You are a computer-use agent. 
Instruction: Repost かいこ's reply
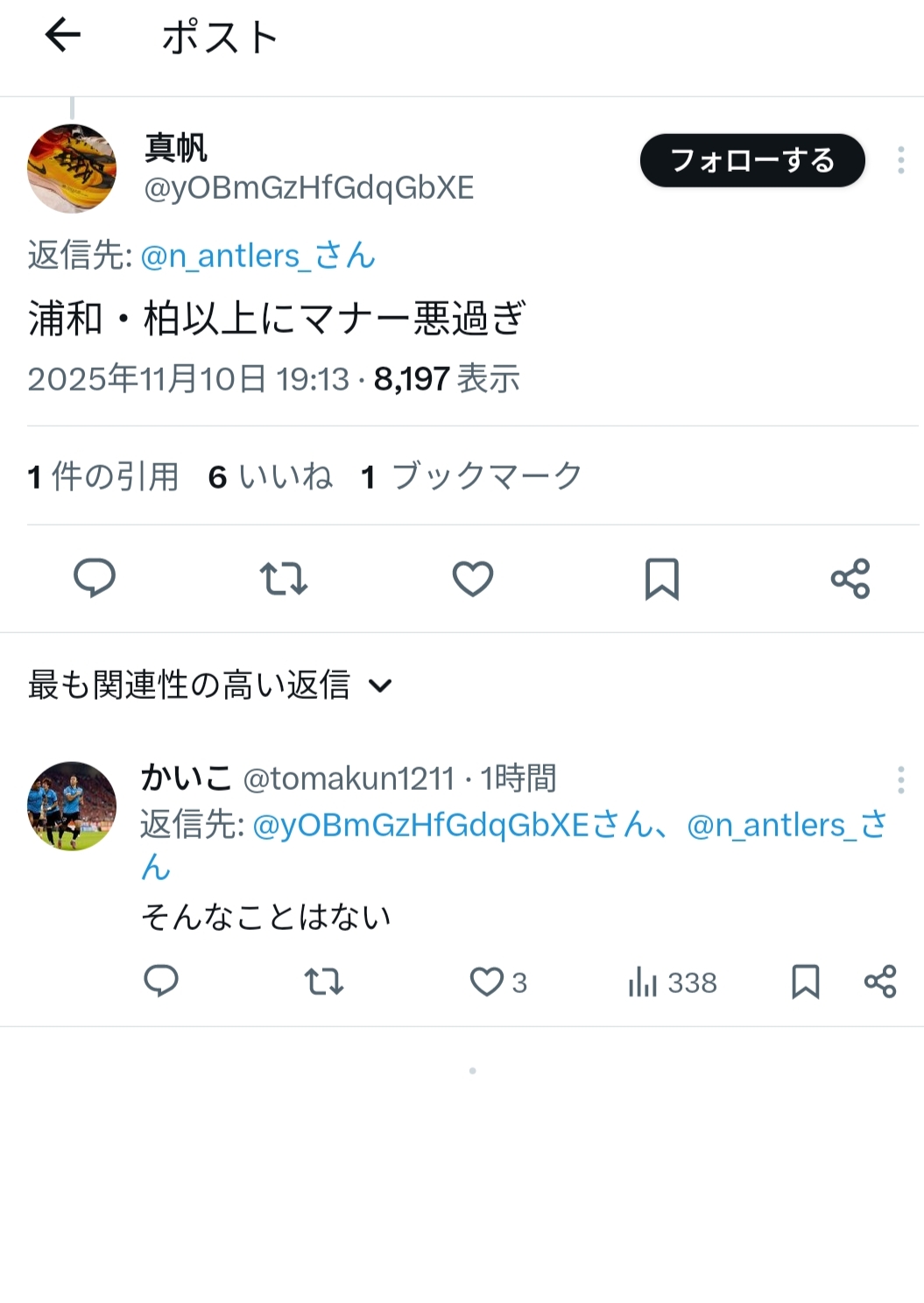324,982
